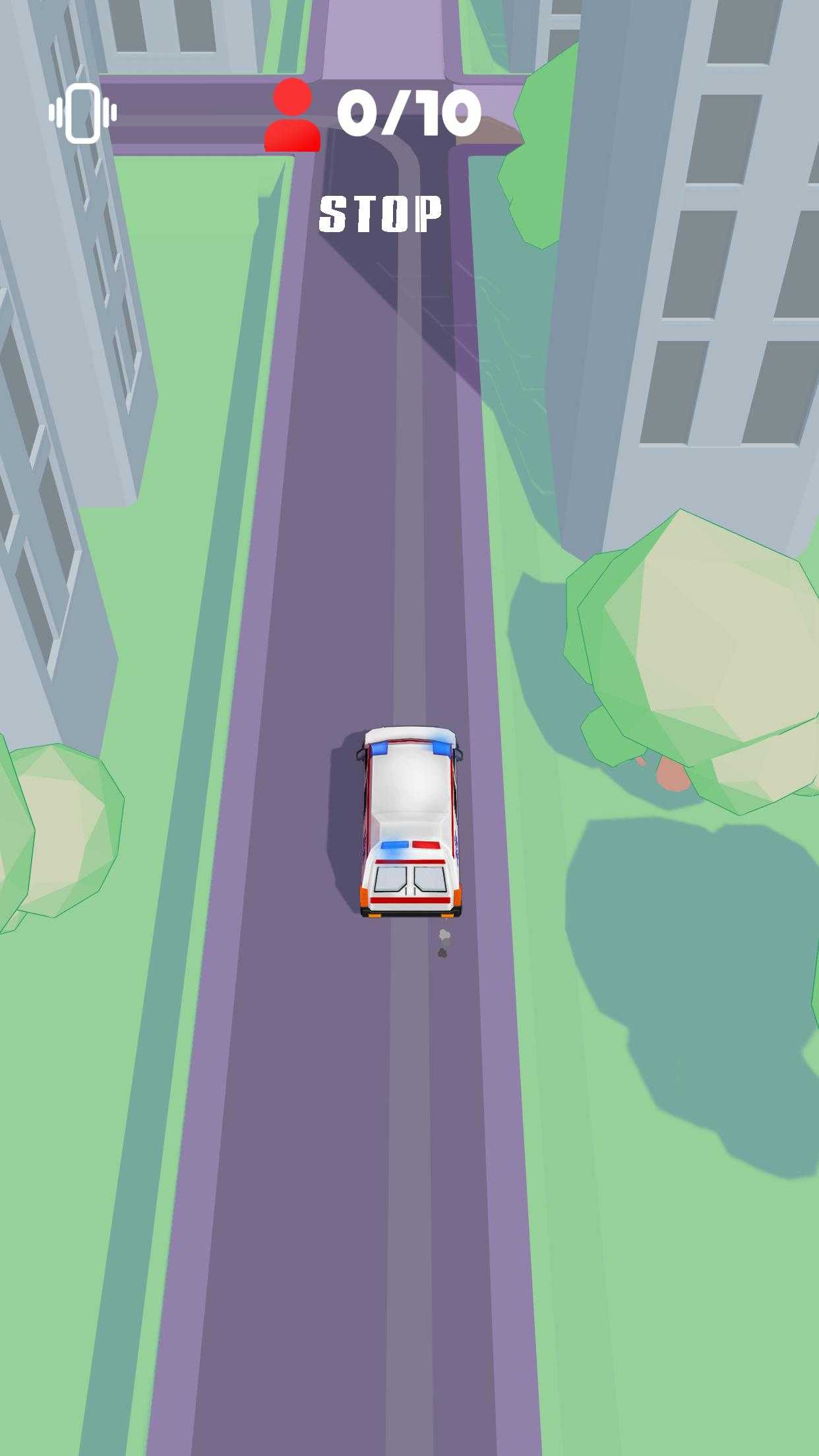Toggle the vibration setting icon
819x1456 pixels.
[82, 113]
